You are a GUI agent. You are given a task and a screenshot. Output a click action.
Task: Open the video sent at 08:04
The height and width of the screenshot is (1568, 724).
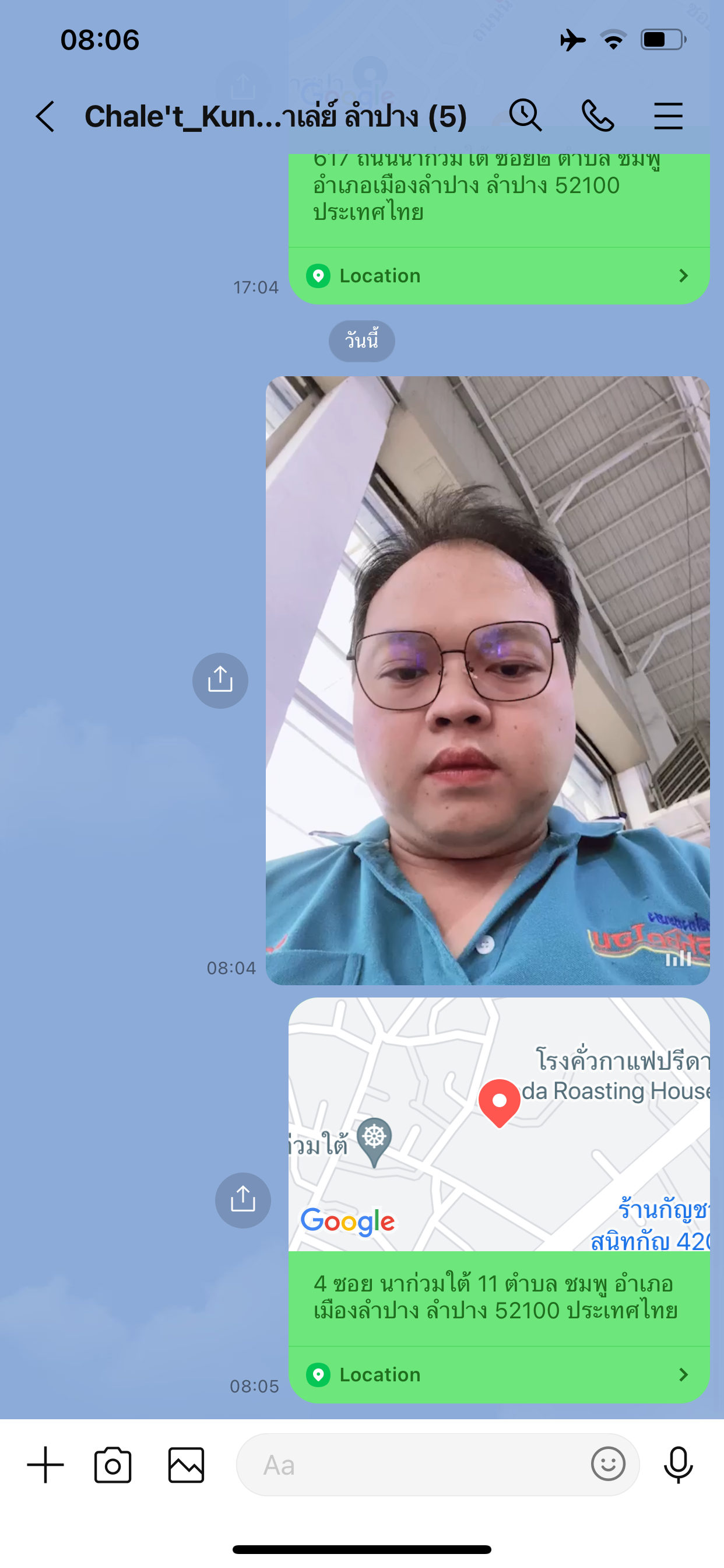pyautogui.click(x=487, y=680)
